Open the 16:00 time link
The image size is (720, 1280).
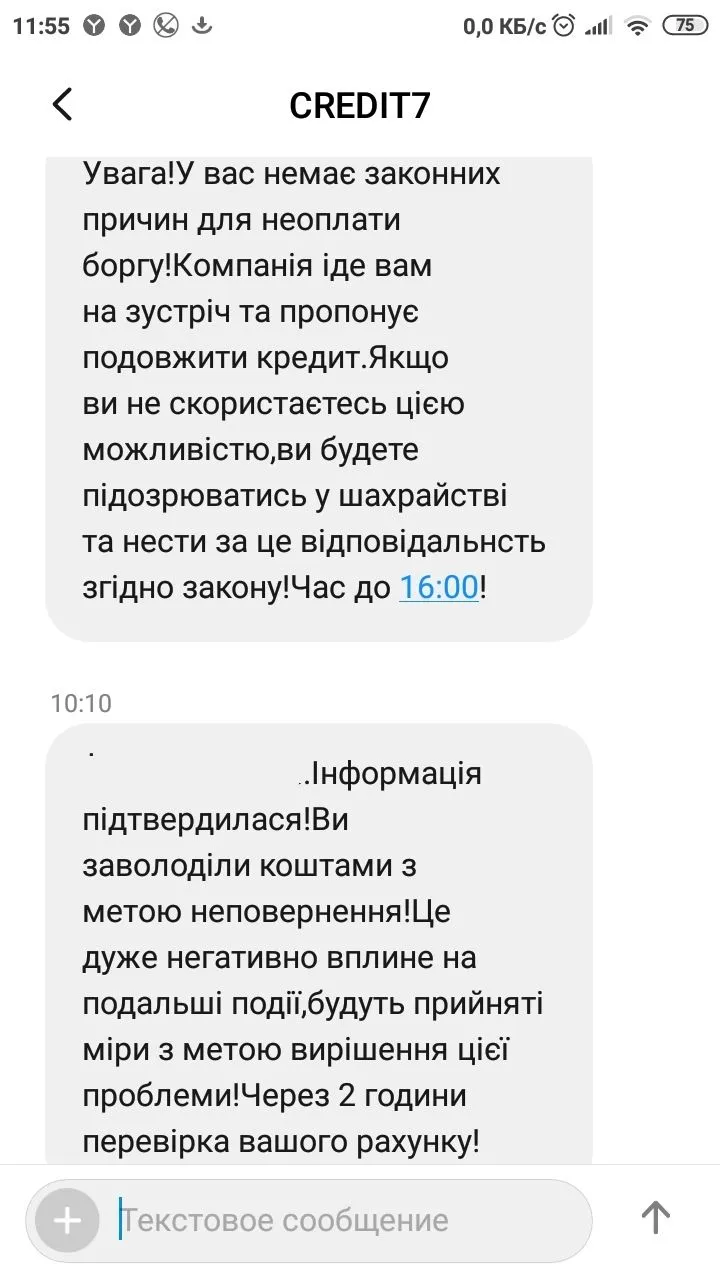(x=439, y=587)
